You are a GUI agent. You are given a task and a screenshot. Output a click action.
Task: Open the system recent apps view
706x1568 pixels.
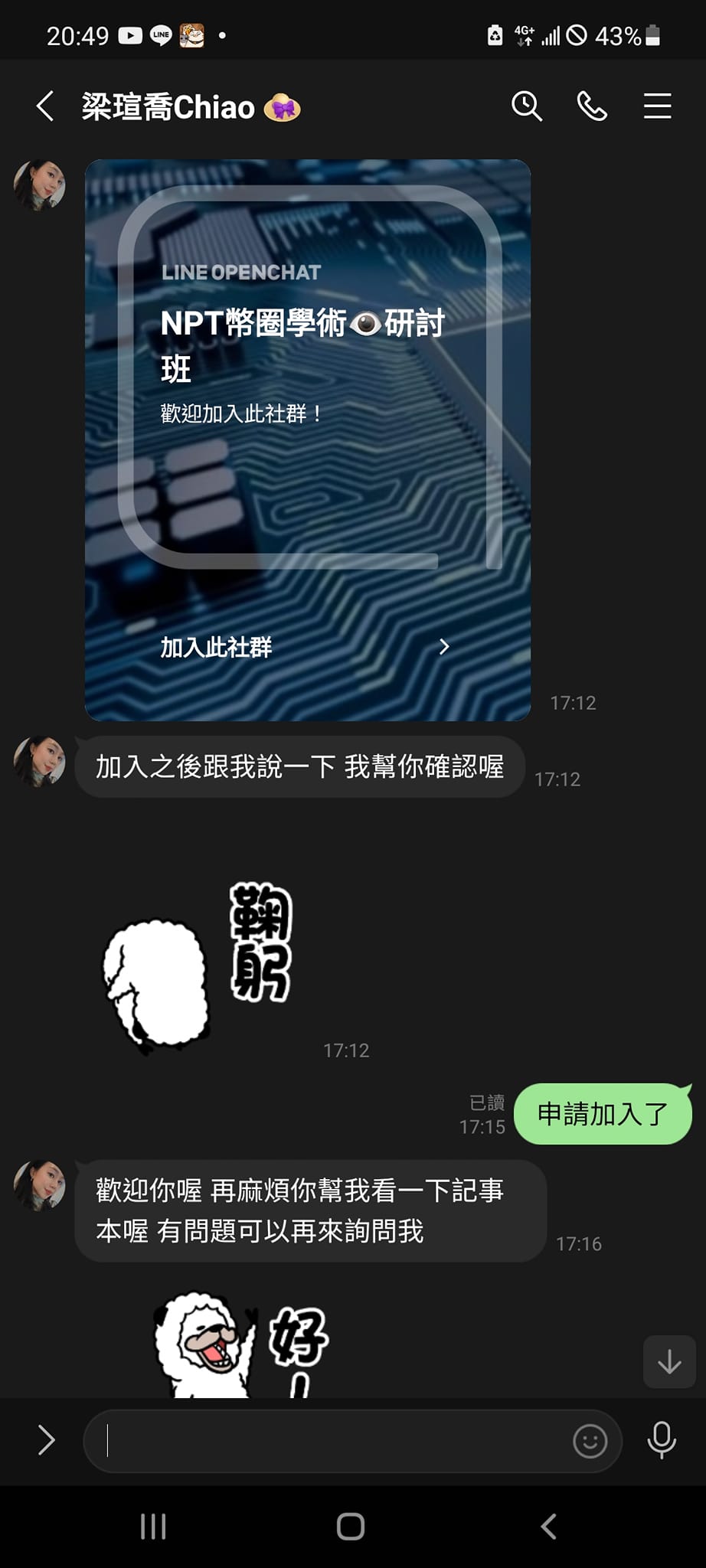(153, 1526)
